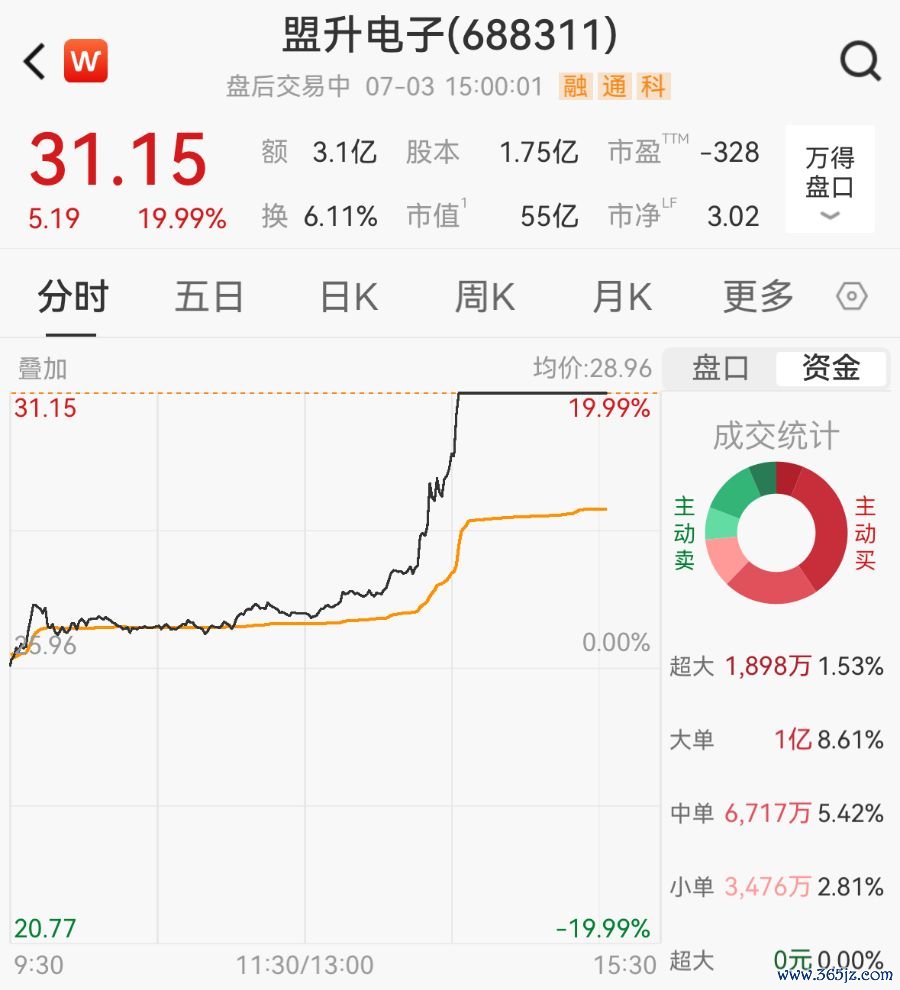This screenshot has height=990, width=900.
Task: View the 月K chart
Action: click(622, 296)
